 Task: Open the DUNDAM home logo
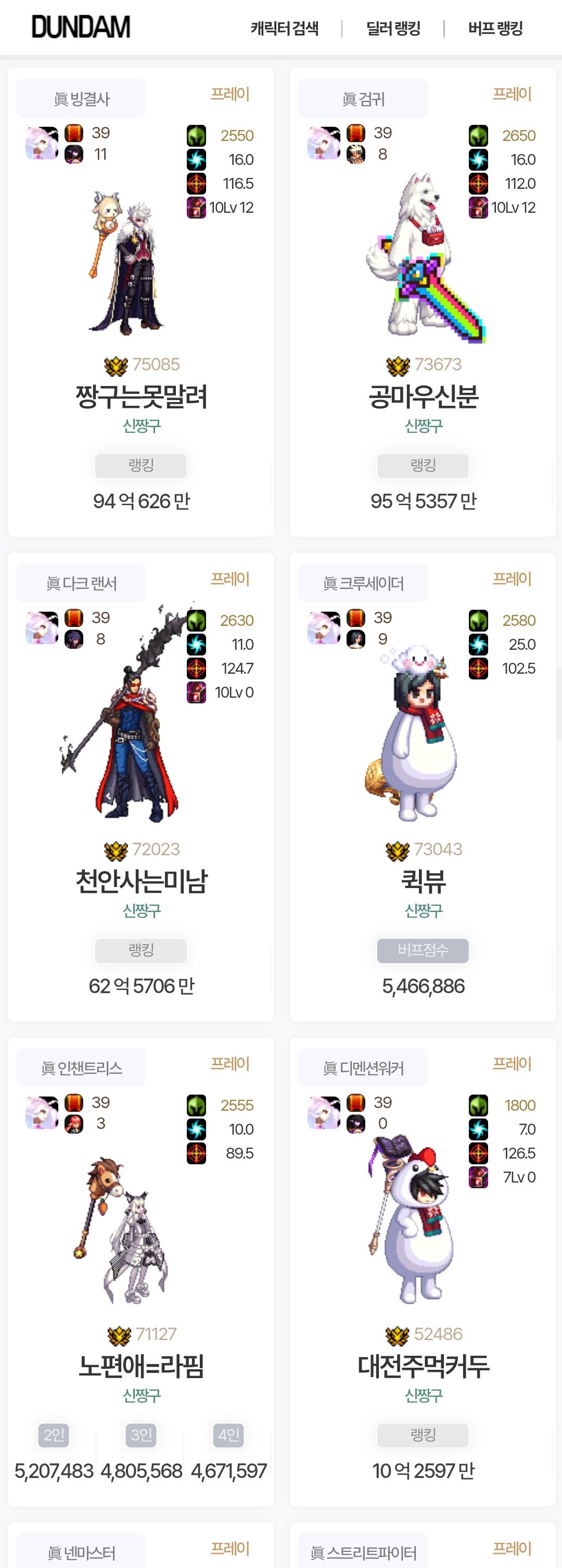click(80, 28)
